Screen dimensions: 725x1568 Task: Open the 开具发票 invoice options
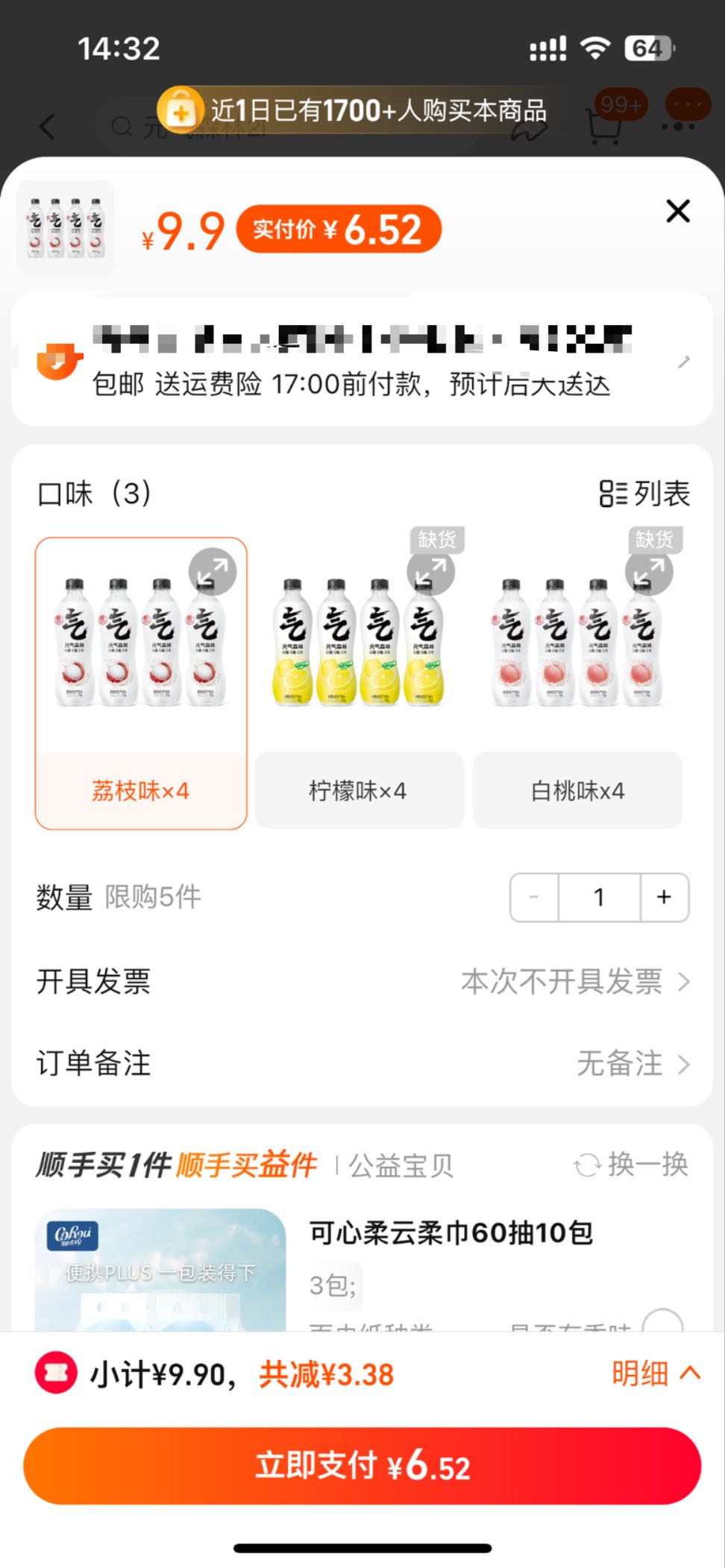tap(362, 981)
